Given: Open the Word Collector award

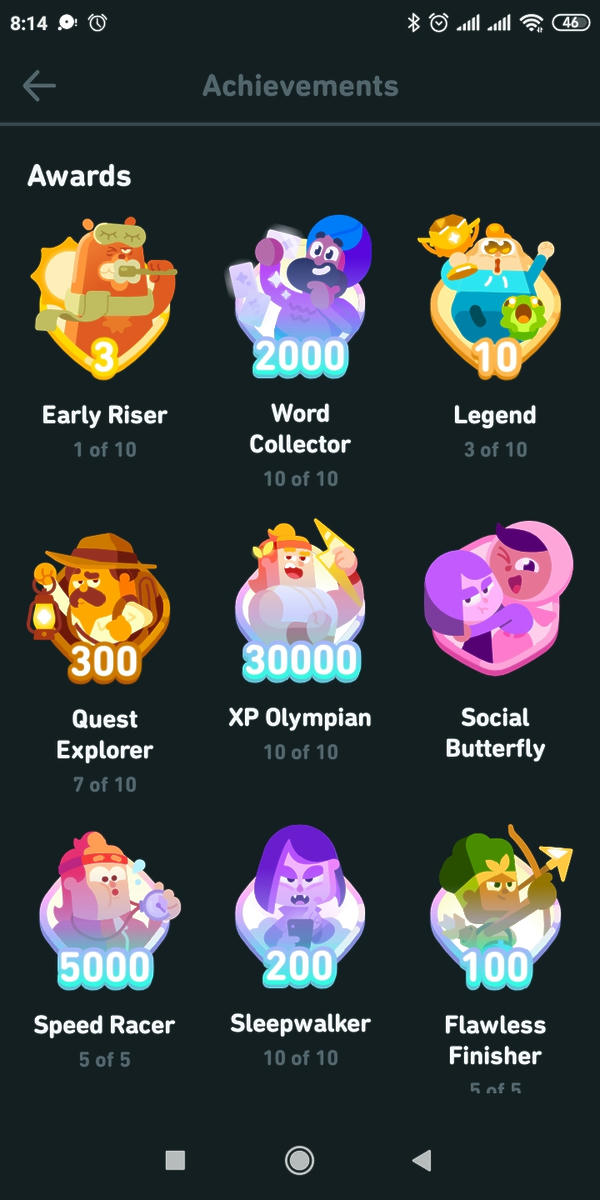Looking at the screenshot, I should (x=300, y=300).
